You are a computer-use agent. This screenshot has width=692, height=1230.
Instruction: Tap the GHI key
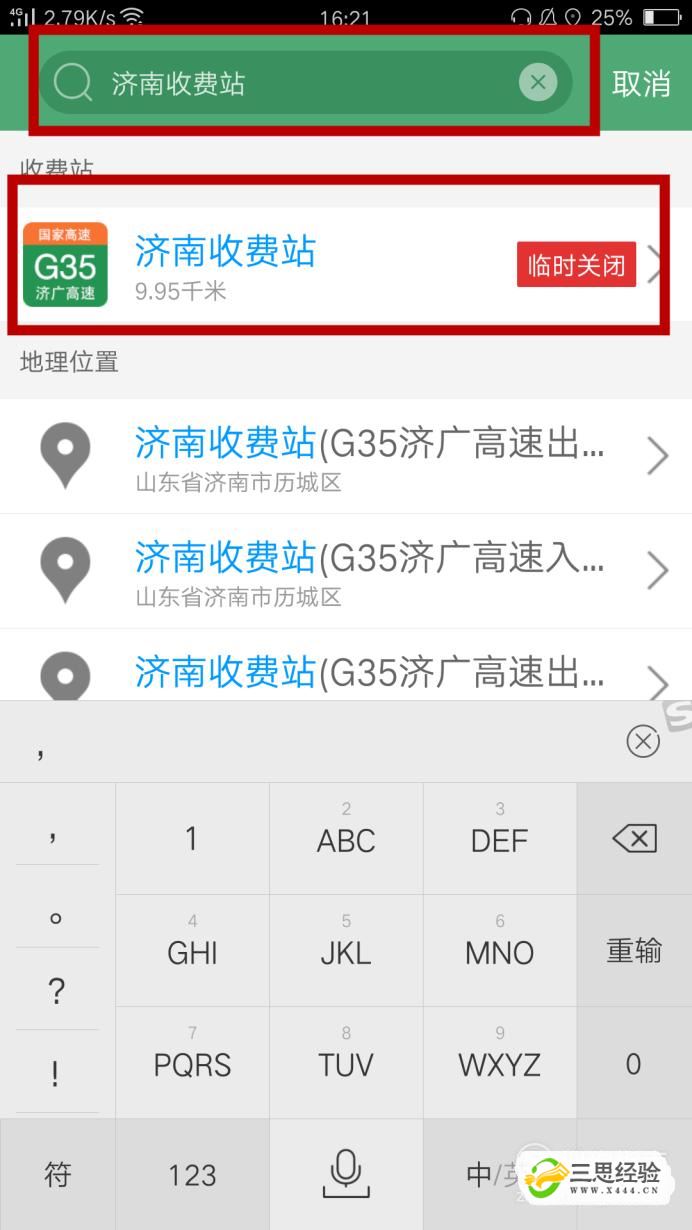192,950
